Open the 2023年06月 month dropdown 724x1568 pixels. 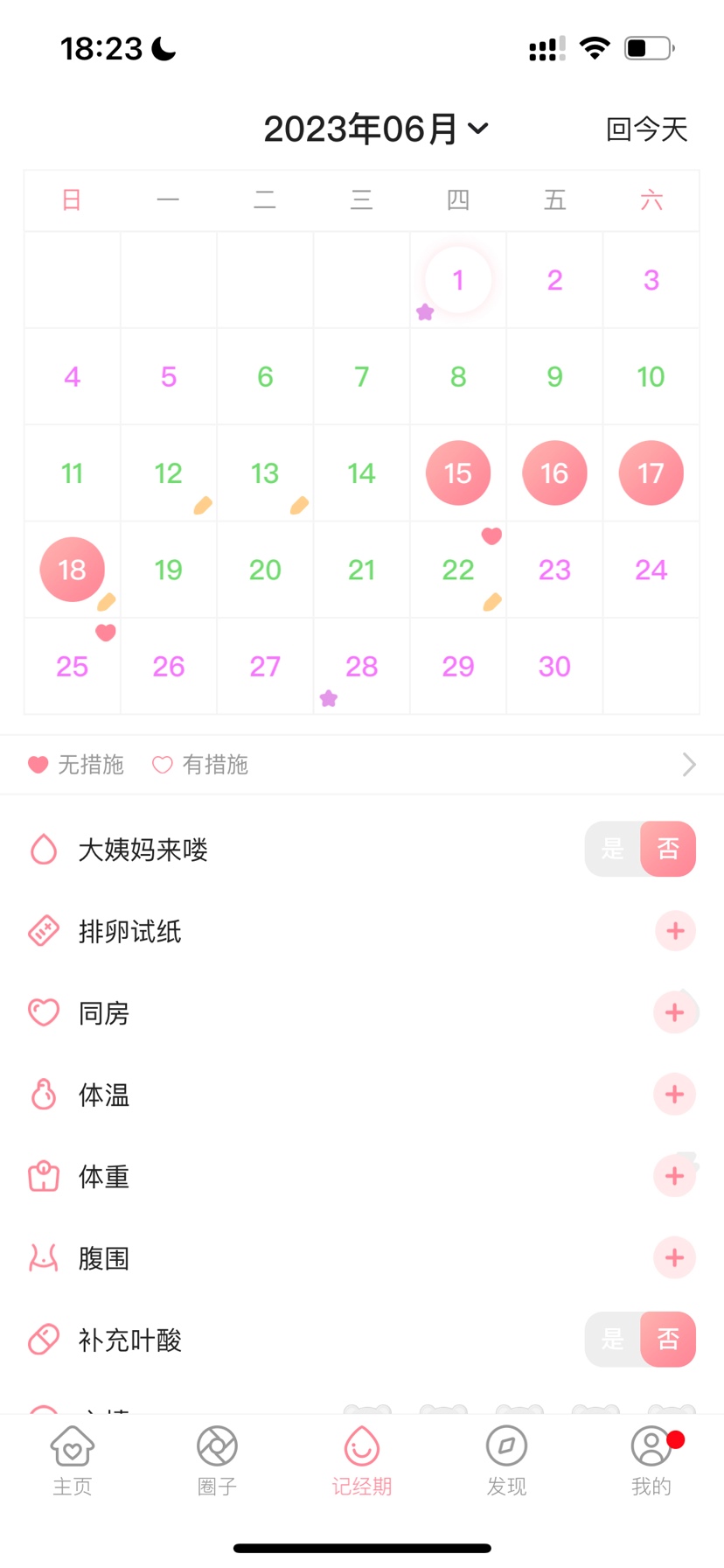point(376,129)
